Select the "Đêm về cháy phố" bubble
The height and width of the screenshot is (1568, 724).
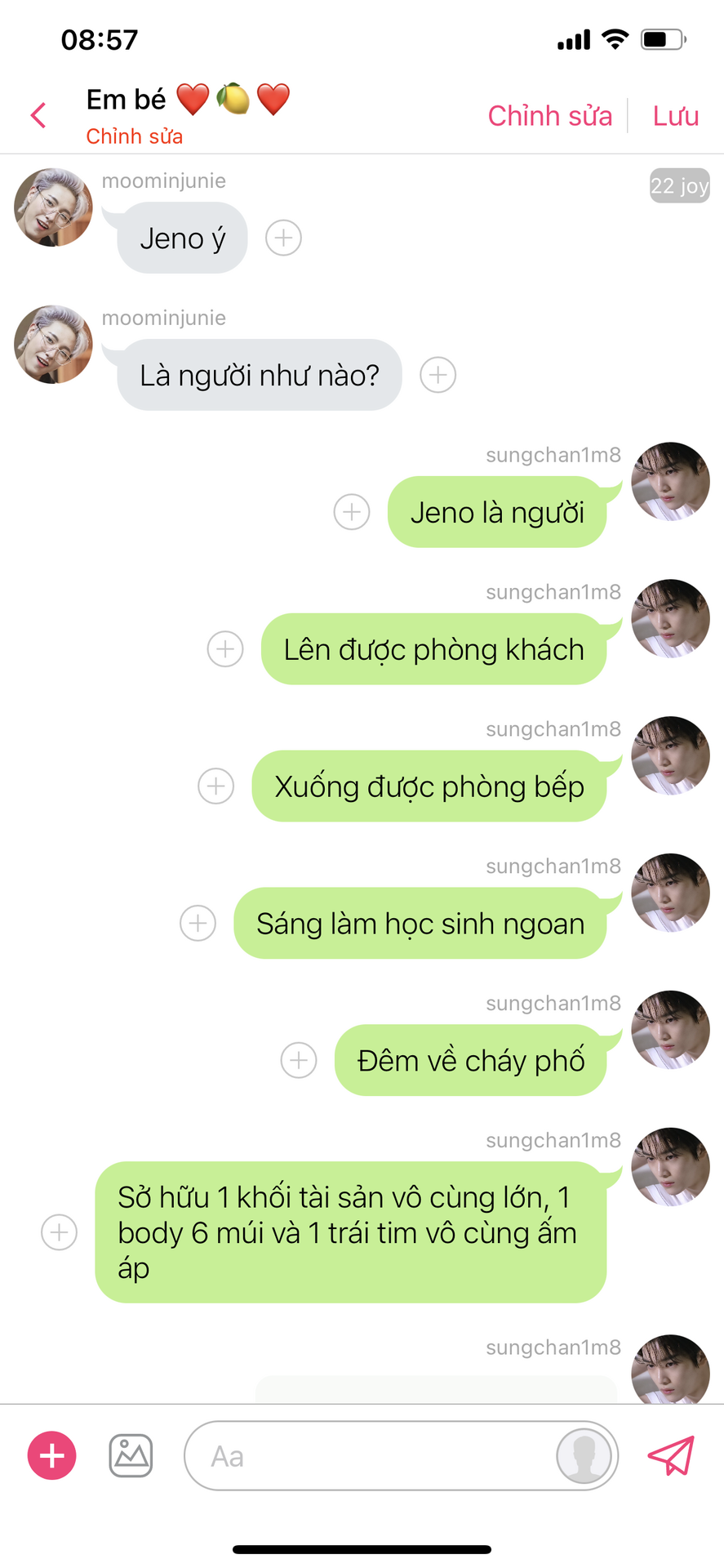471,1060
